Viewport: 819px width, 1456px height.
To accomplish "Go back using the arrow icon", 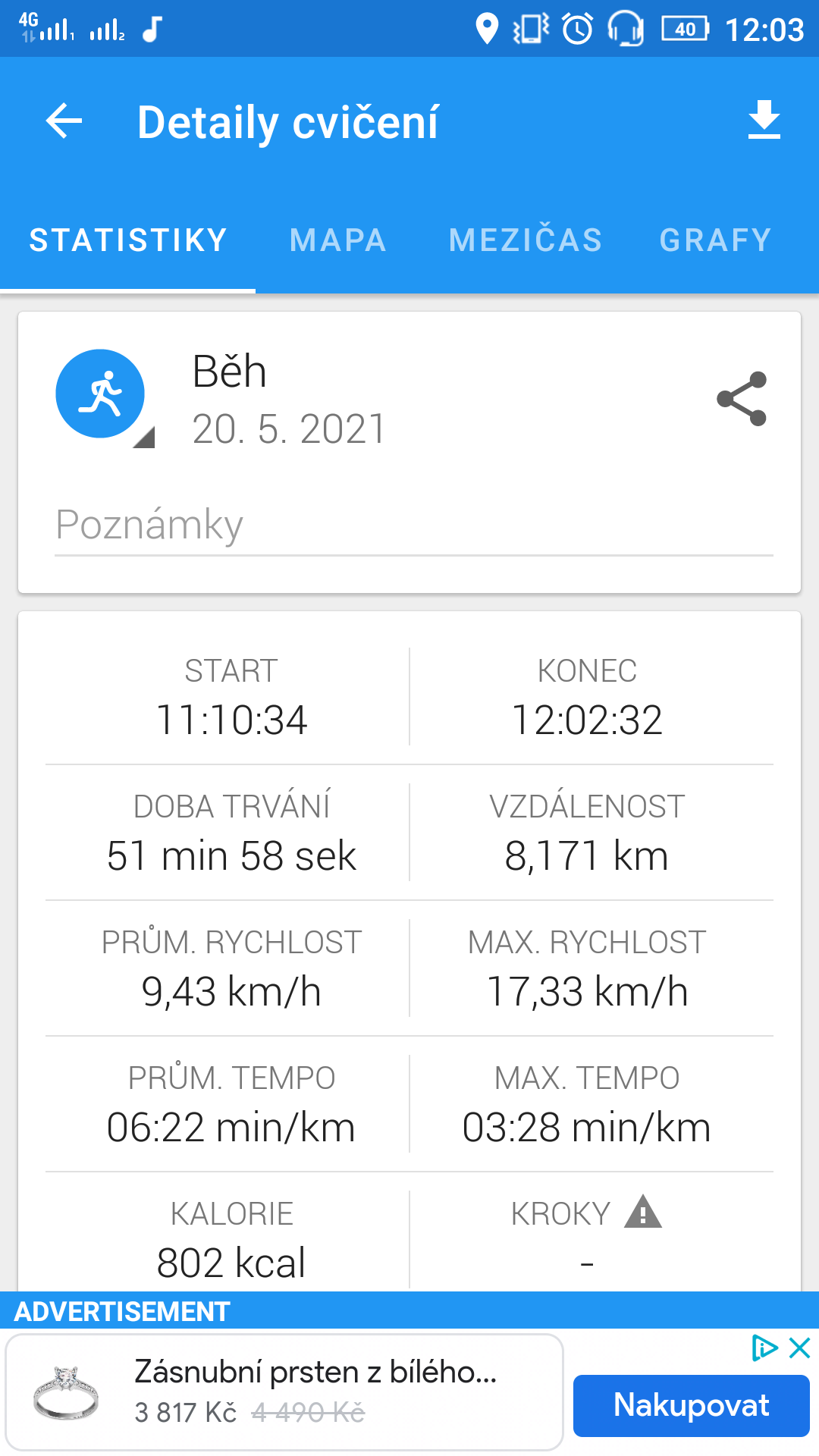I will (64, 121).
